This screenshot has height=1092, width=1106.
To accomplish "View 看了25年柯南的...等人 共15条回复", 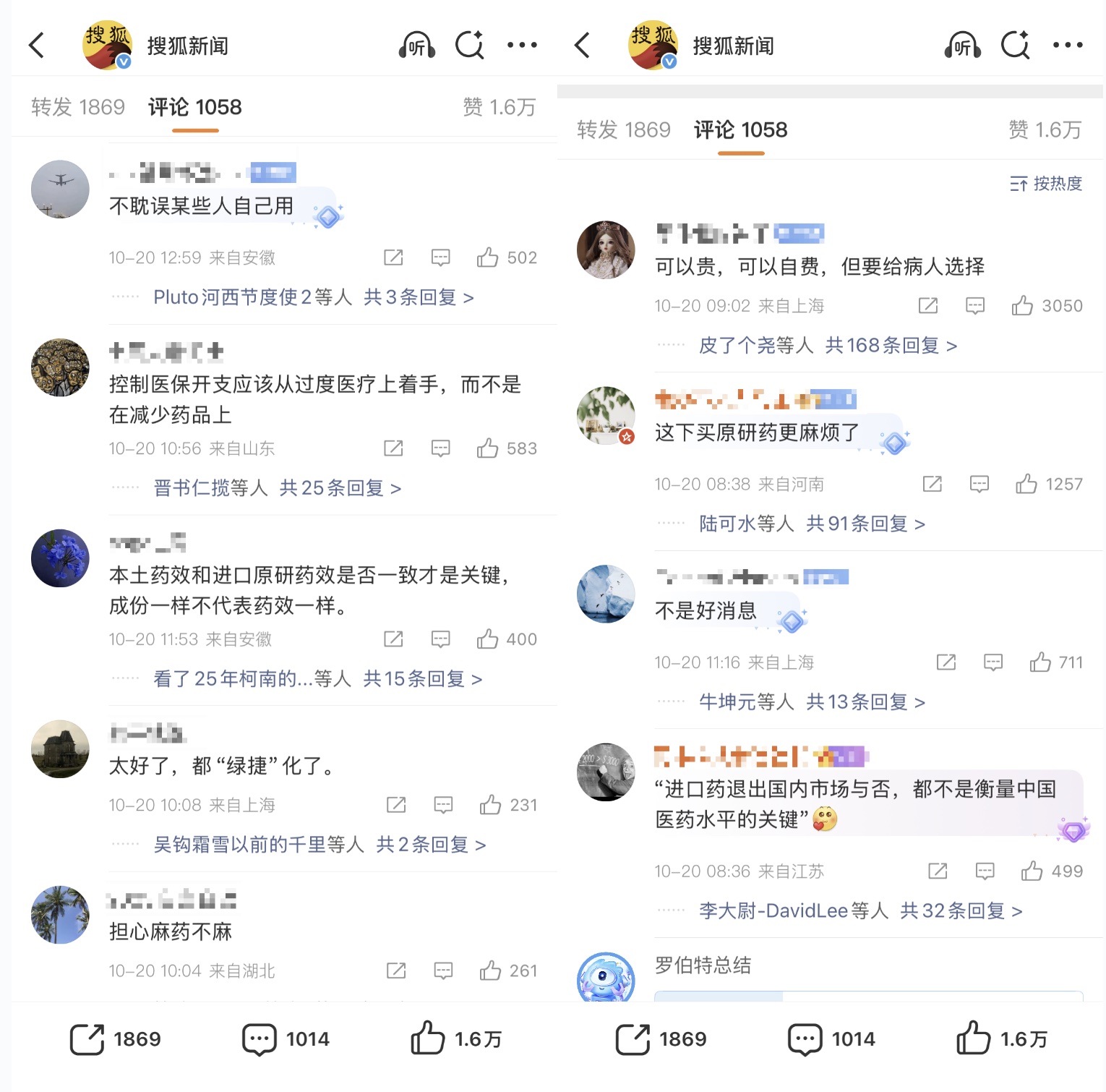I will pos(317,679).
